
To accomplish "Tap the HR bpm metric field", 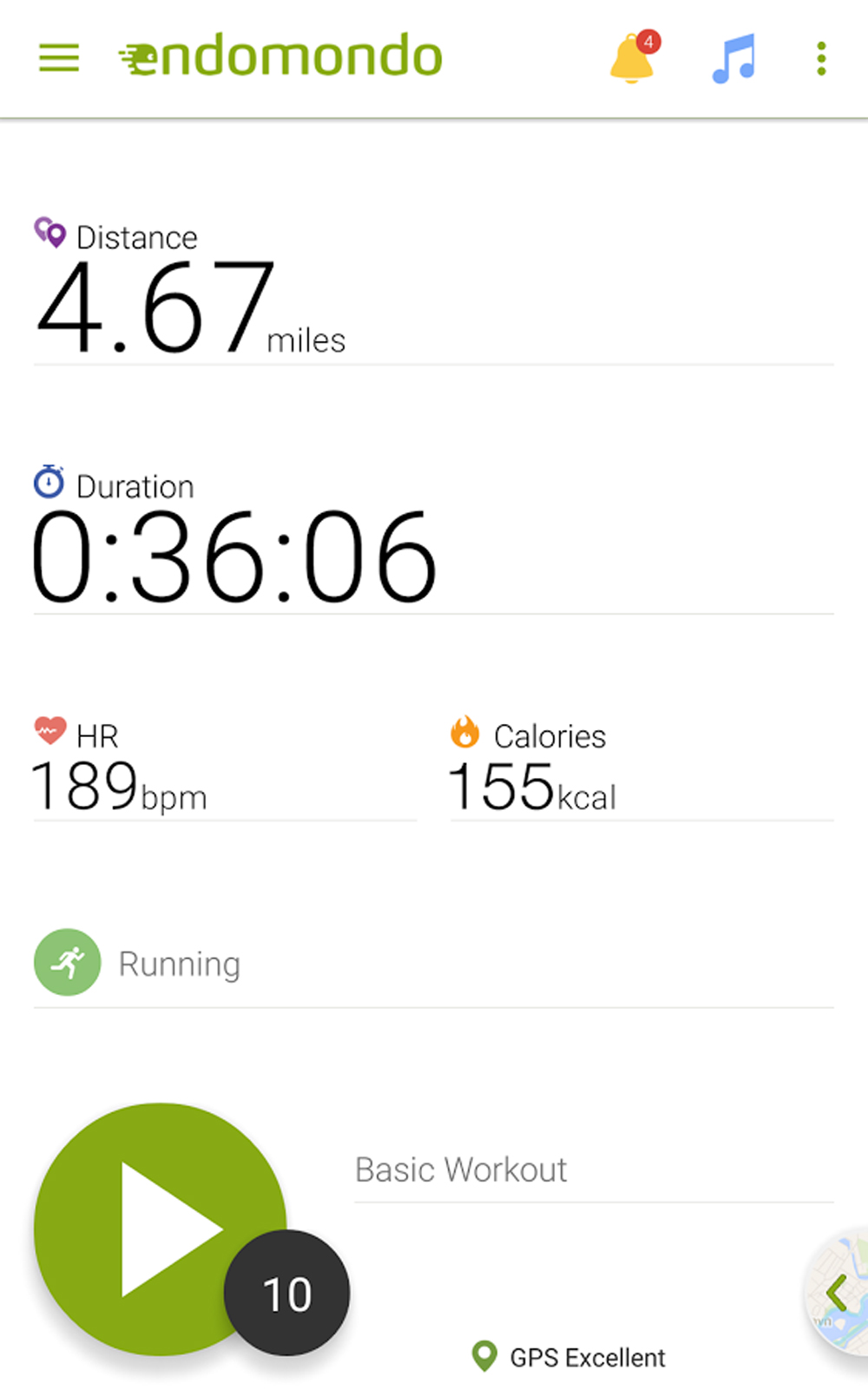I will 225,766.
